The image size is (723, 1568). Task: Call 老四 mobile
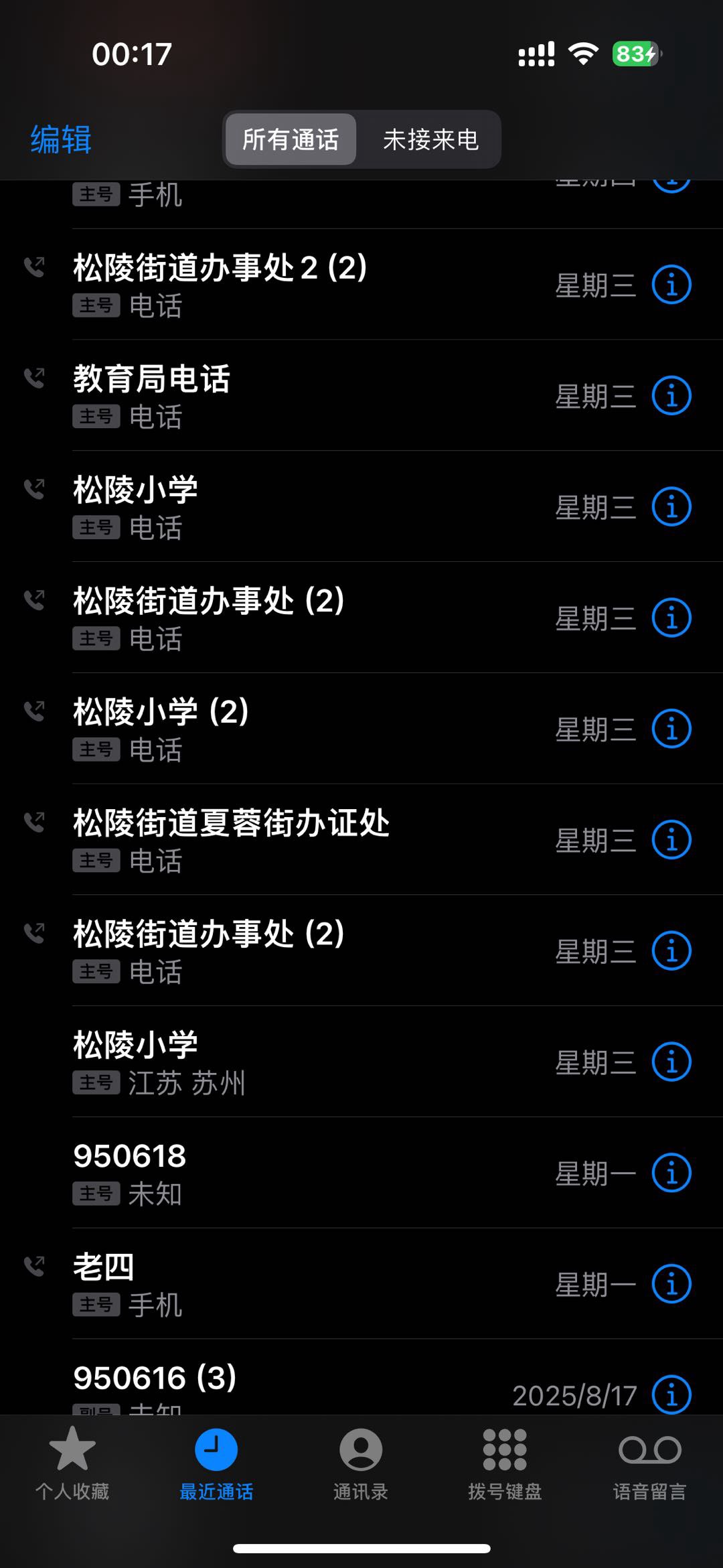pyautogui.click(x=361, y=1283)
